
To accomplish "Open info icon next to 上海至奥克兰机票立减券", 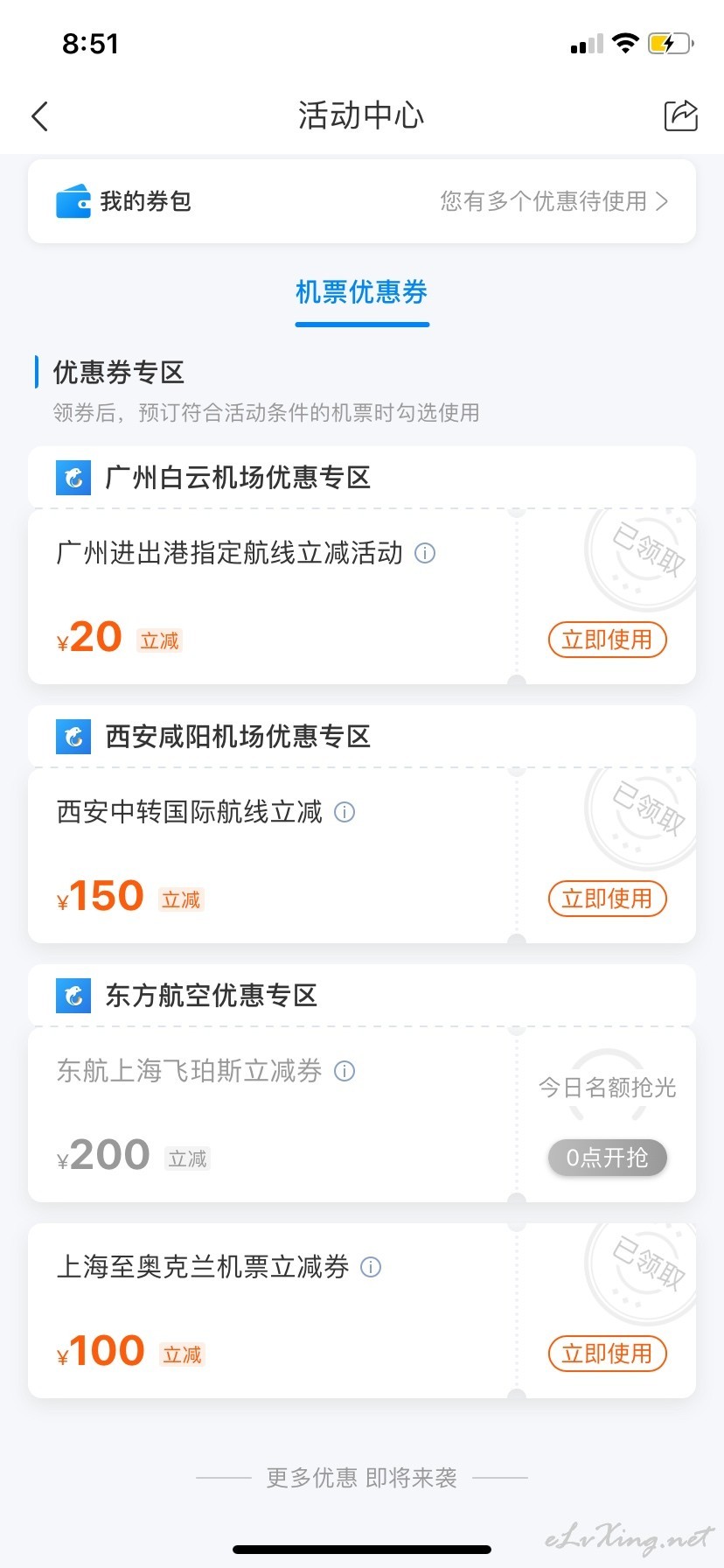I will pyautogui.click(x=372, y=1267).
